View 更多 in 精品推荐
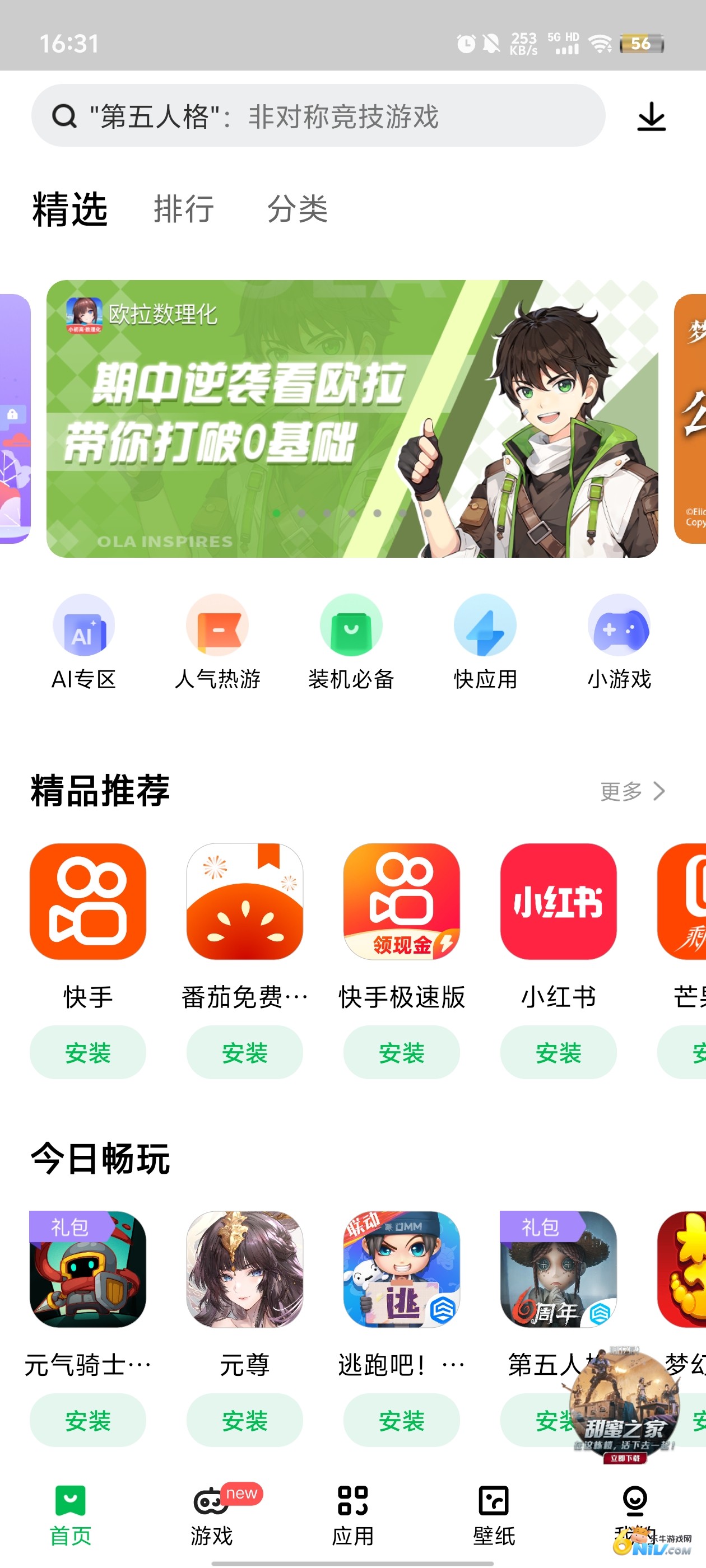This screenshot has width=706, height=1568. (x=631, y=791)
